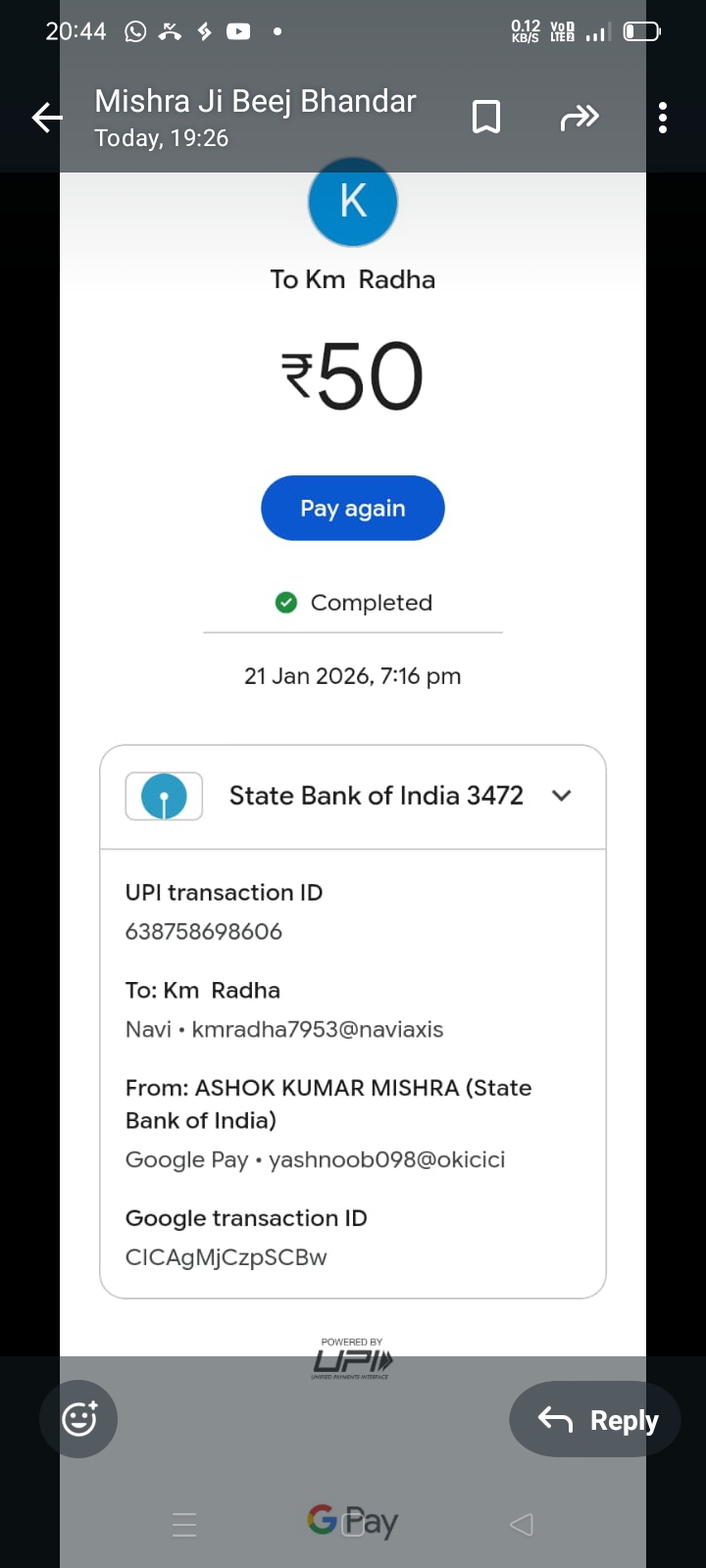The height and width of the screenshot is (1568, 706).
Task: React with the emoji button
Action: (78, 1418)
